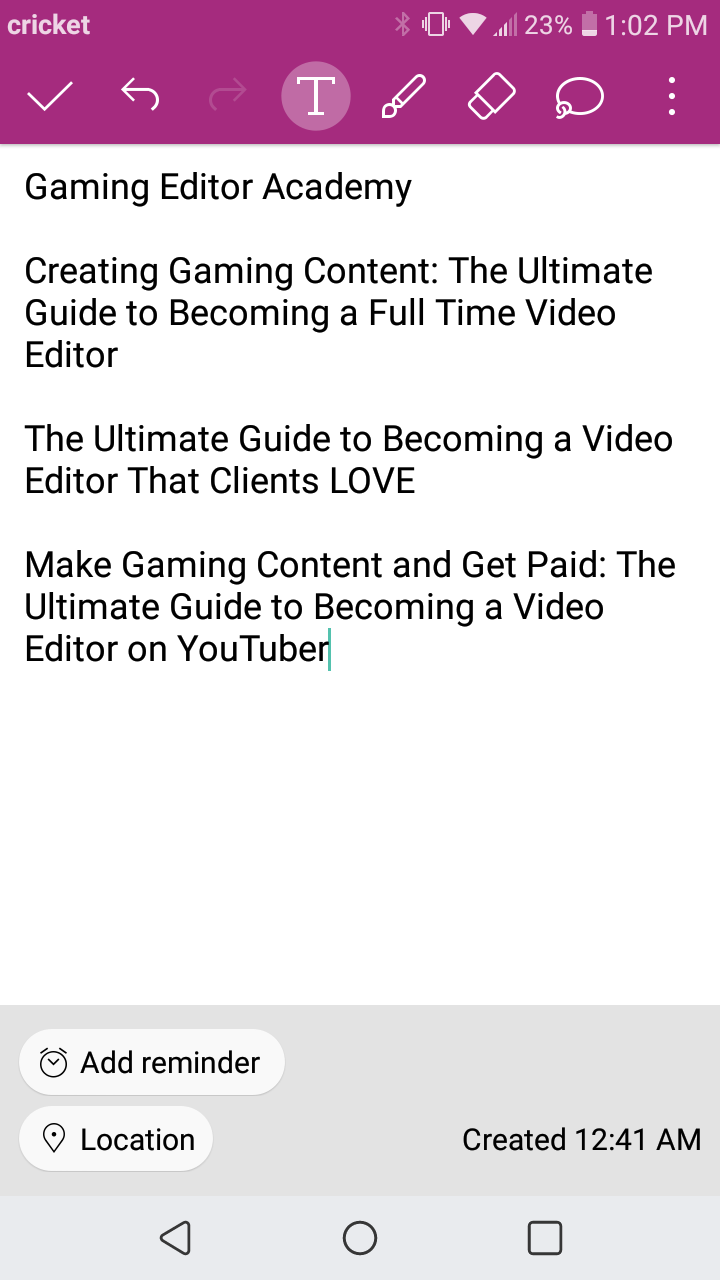Return to the home screen
This screenshot has width=720, height=1280.
tap(360, 1238)
